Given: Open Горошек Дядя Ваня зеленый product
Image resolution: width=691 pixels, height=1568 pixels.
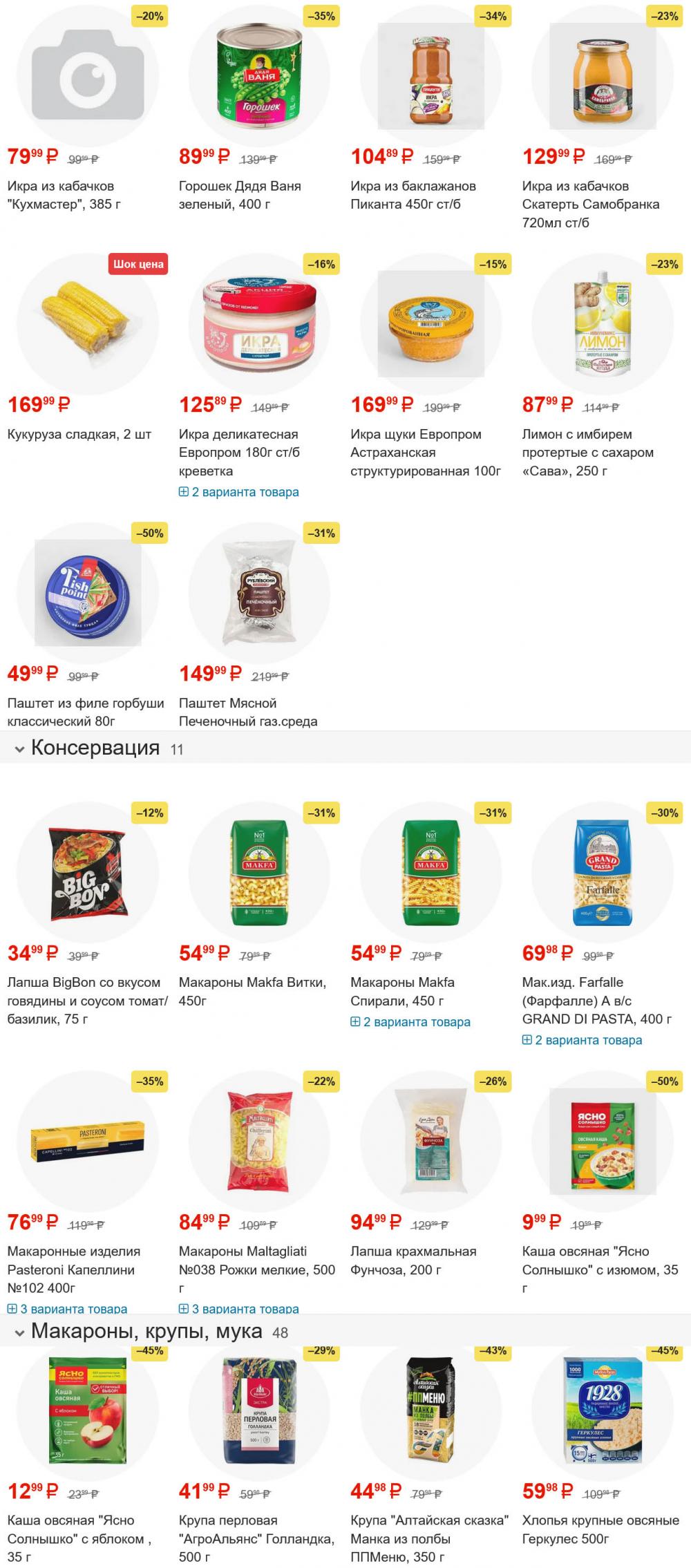Looking at the screenshot, I should click(x=239, y=195).
